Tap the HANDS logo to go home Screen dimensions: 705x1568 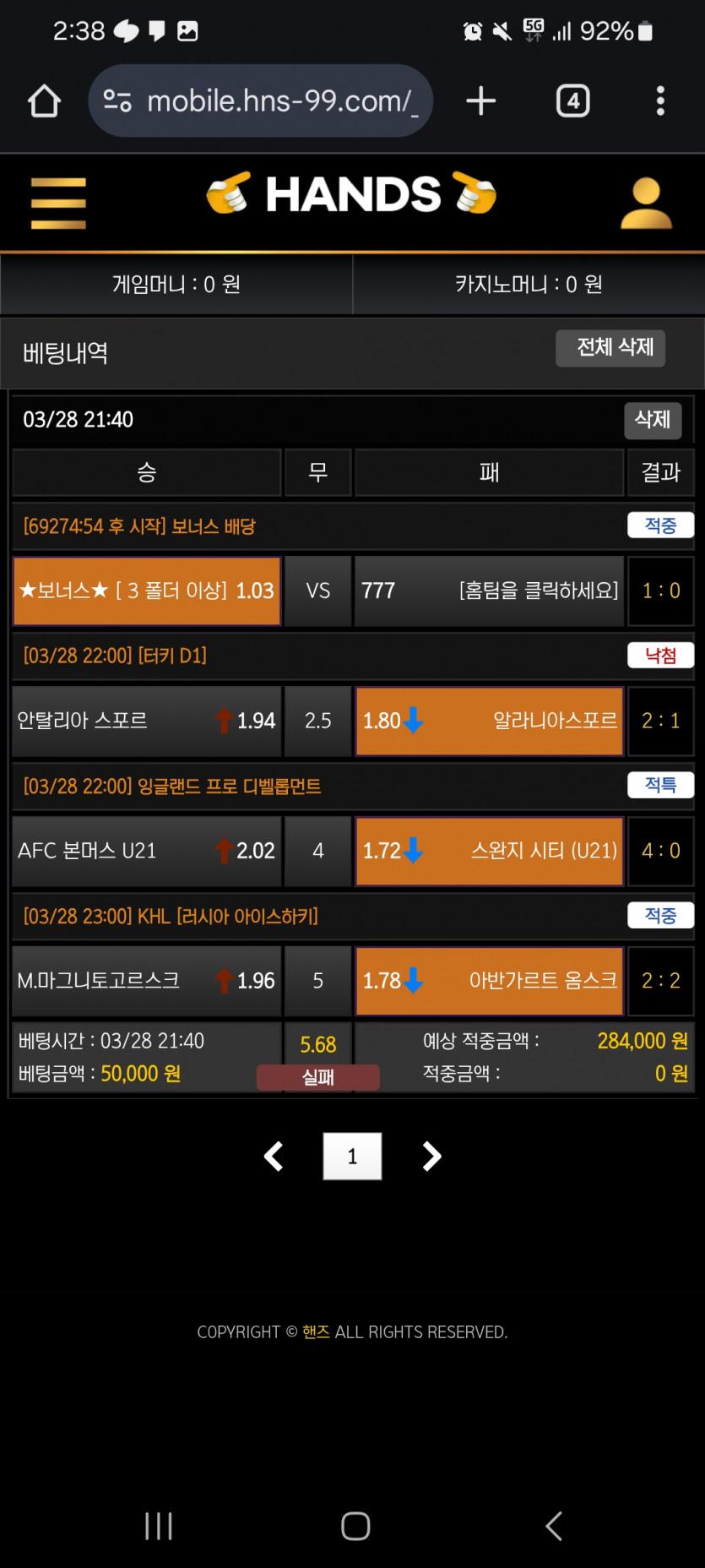352,194
